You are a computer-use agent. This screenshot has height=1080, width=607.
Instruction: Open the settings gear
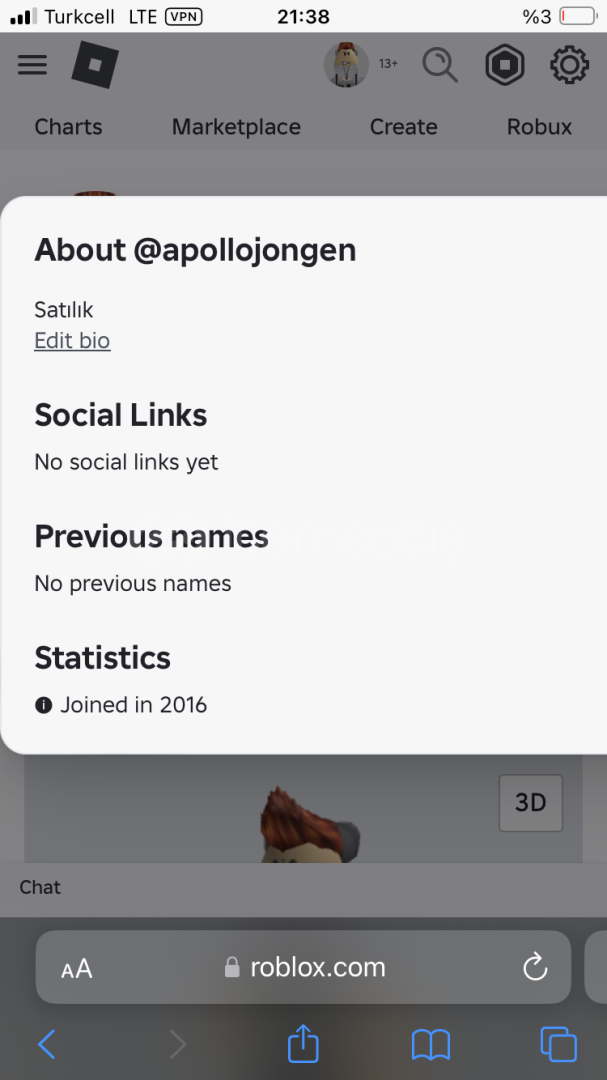tap(569, 66)
